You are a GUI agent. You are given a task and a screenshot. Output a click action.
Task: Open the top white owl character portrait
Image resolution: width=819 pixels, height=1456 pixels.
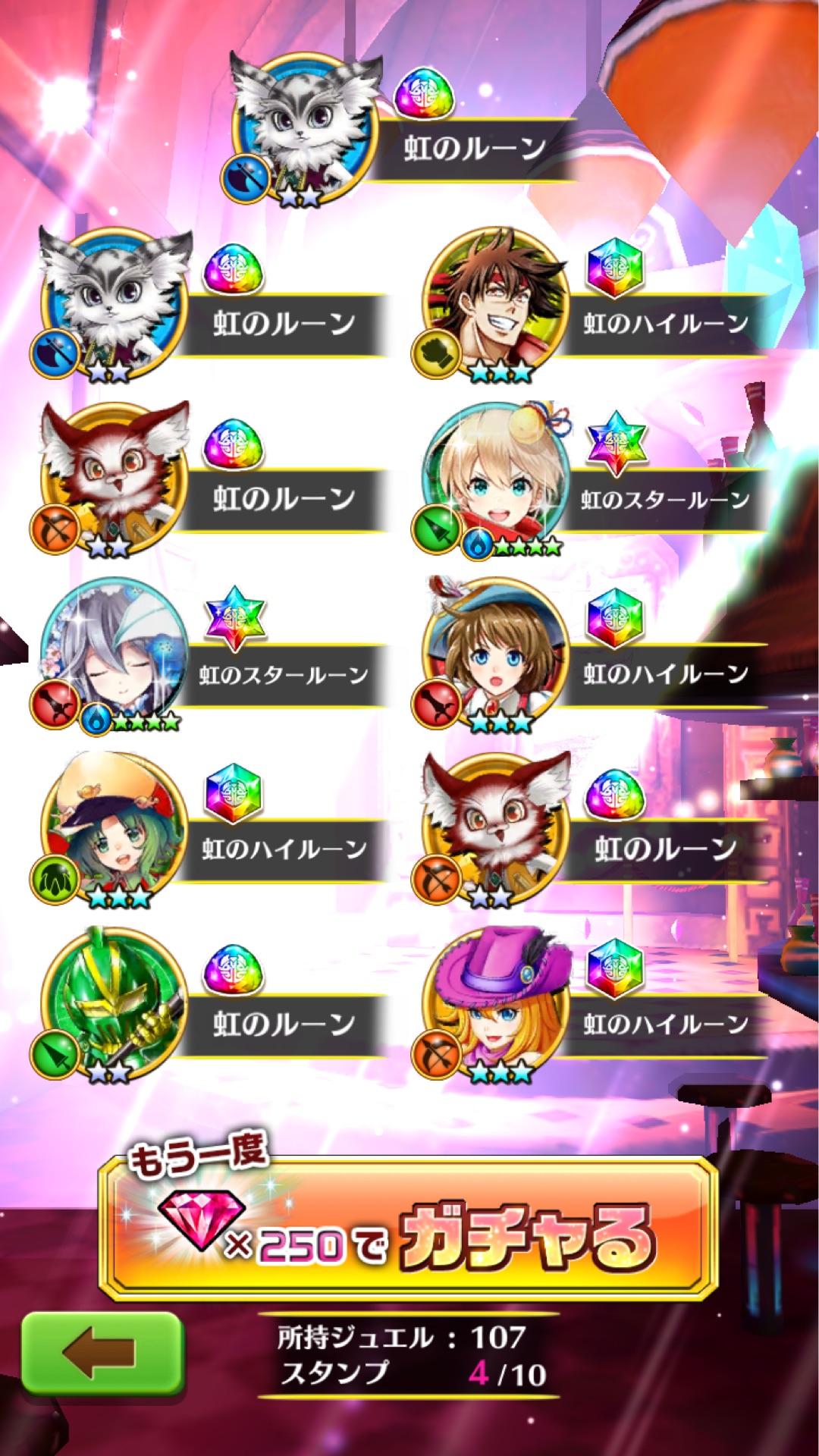pyautogui.click(x=303, y=125)
